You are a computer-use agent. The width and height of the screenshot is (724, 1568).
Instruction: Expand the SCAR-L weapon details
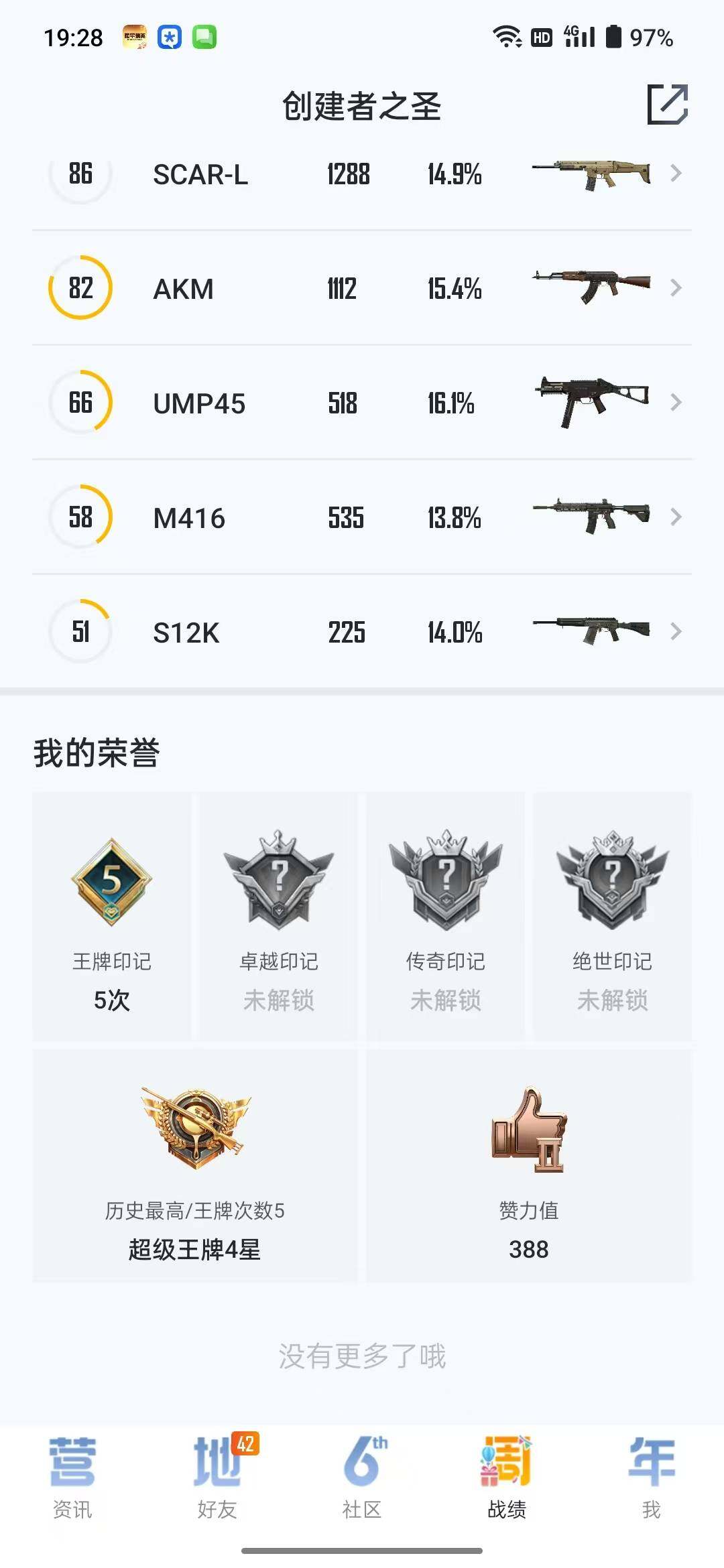tap(676, 175)
